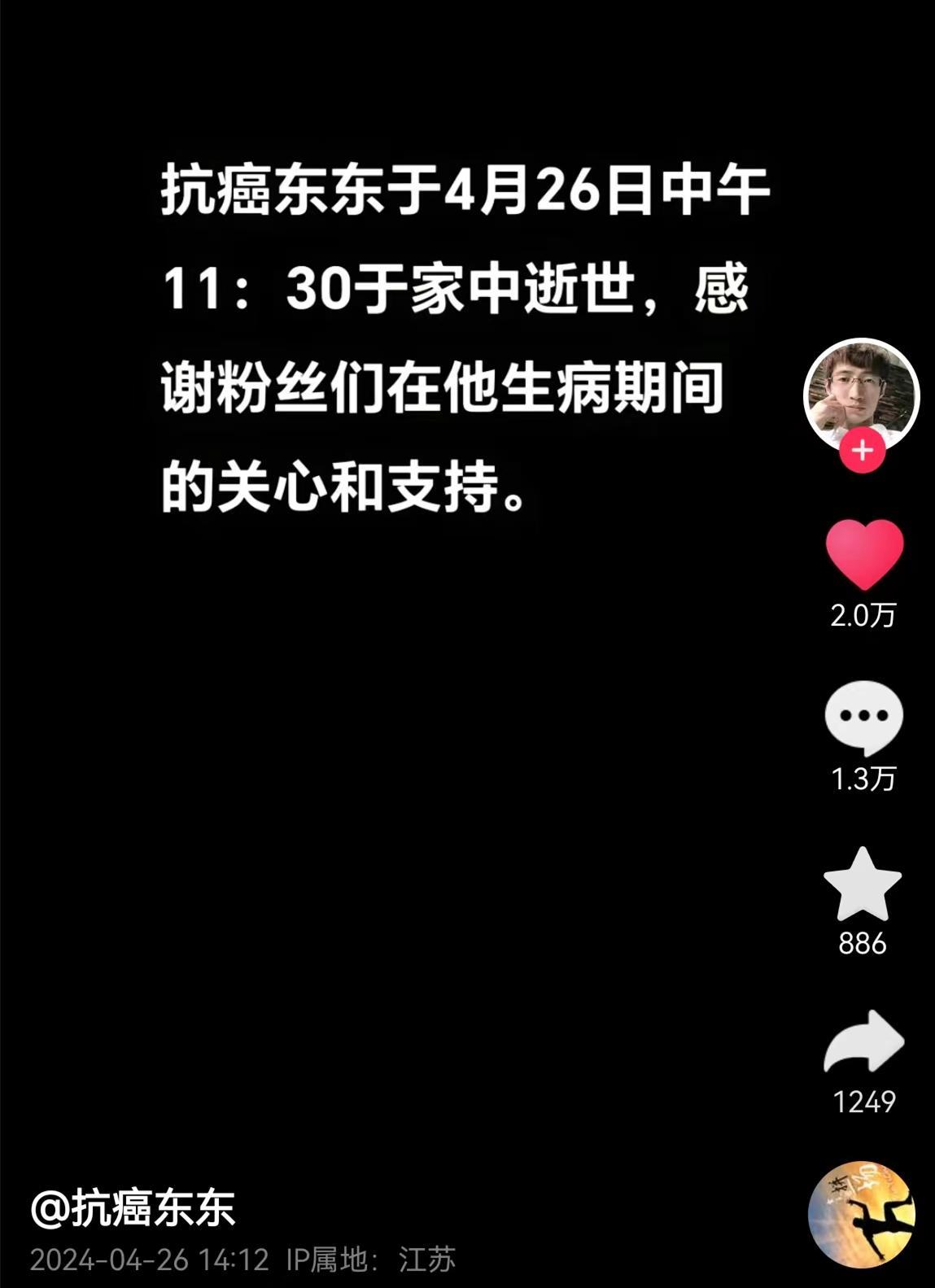Open the author's profile avatar
The height and width of the screenshot is (1288, 935).
(862, 395)
